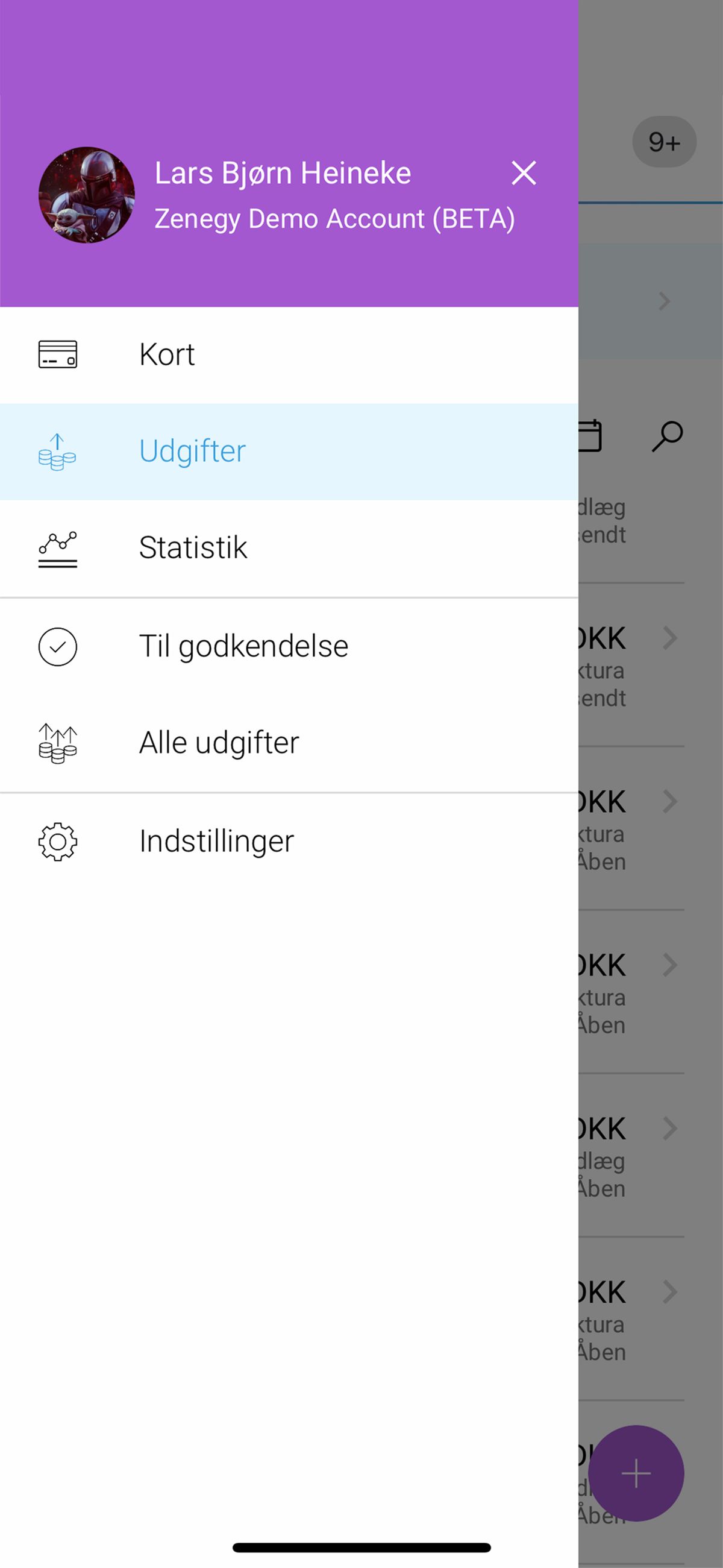Open Til godkendelse
Image resolution: width=723 pixels, height=1568 pixels.
[x=243, y=646]
